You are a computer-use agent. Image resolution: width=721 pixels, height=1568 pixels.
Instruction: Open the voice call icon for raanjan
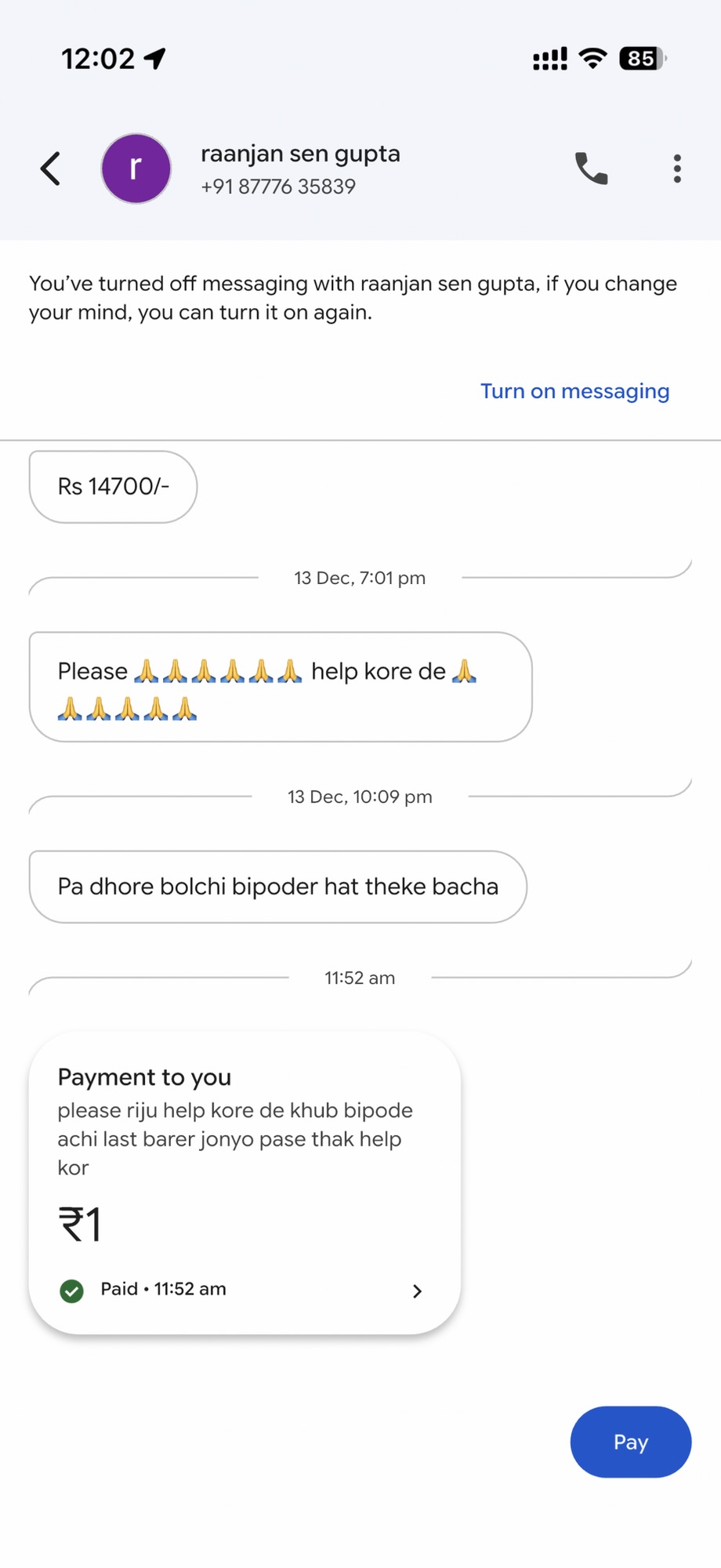[x=592, y=169]
